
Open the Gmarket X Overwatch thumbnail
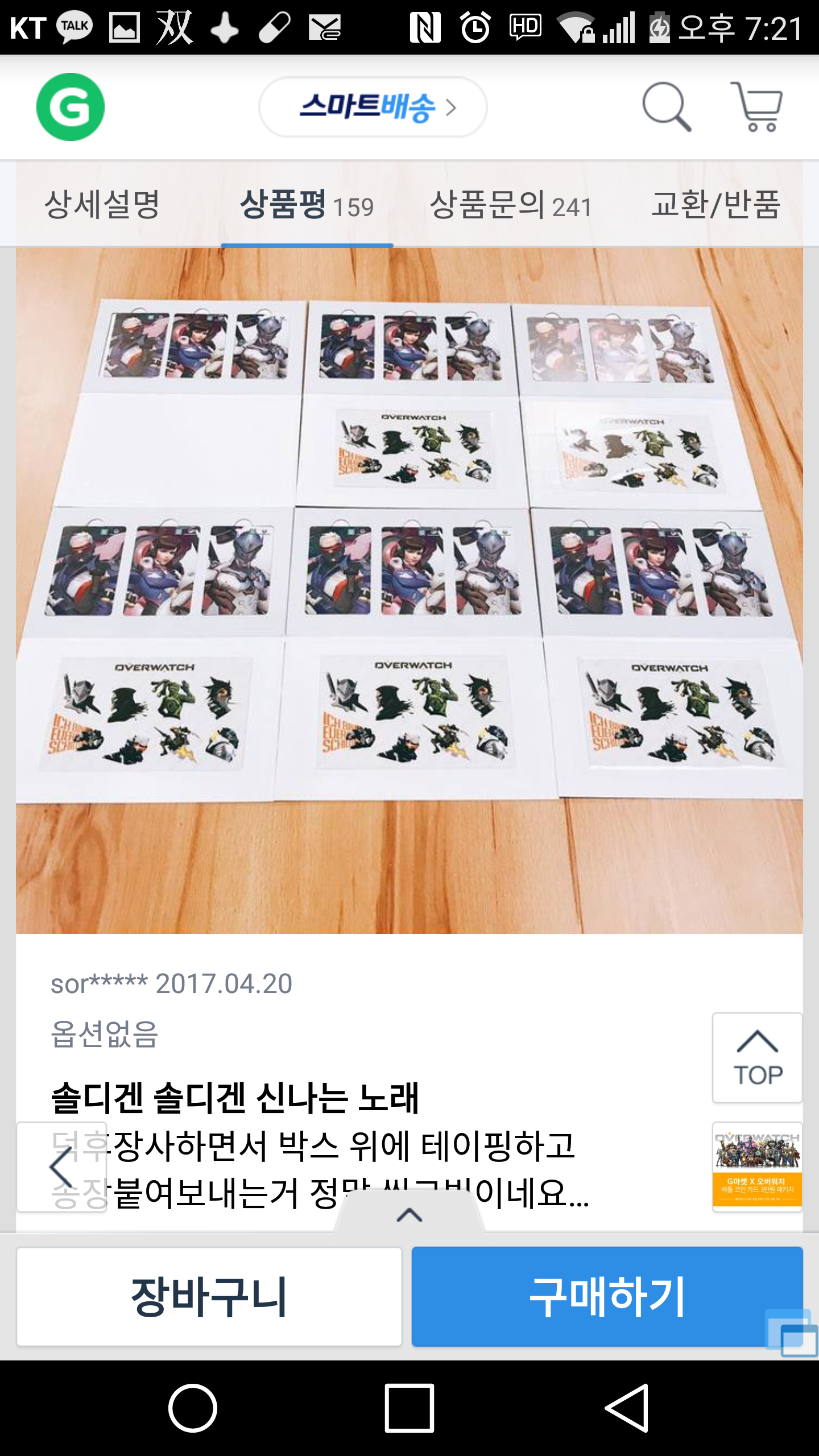[x=757, y=1166]
